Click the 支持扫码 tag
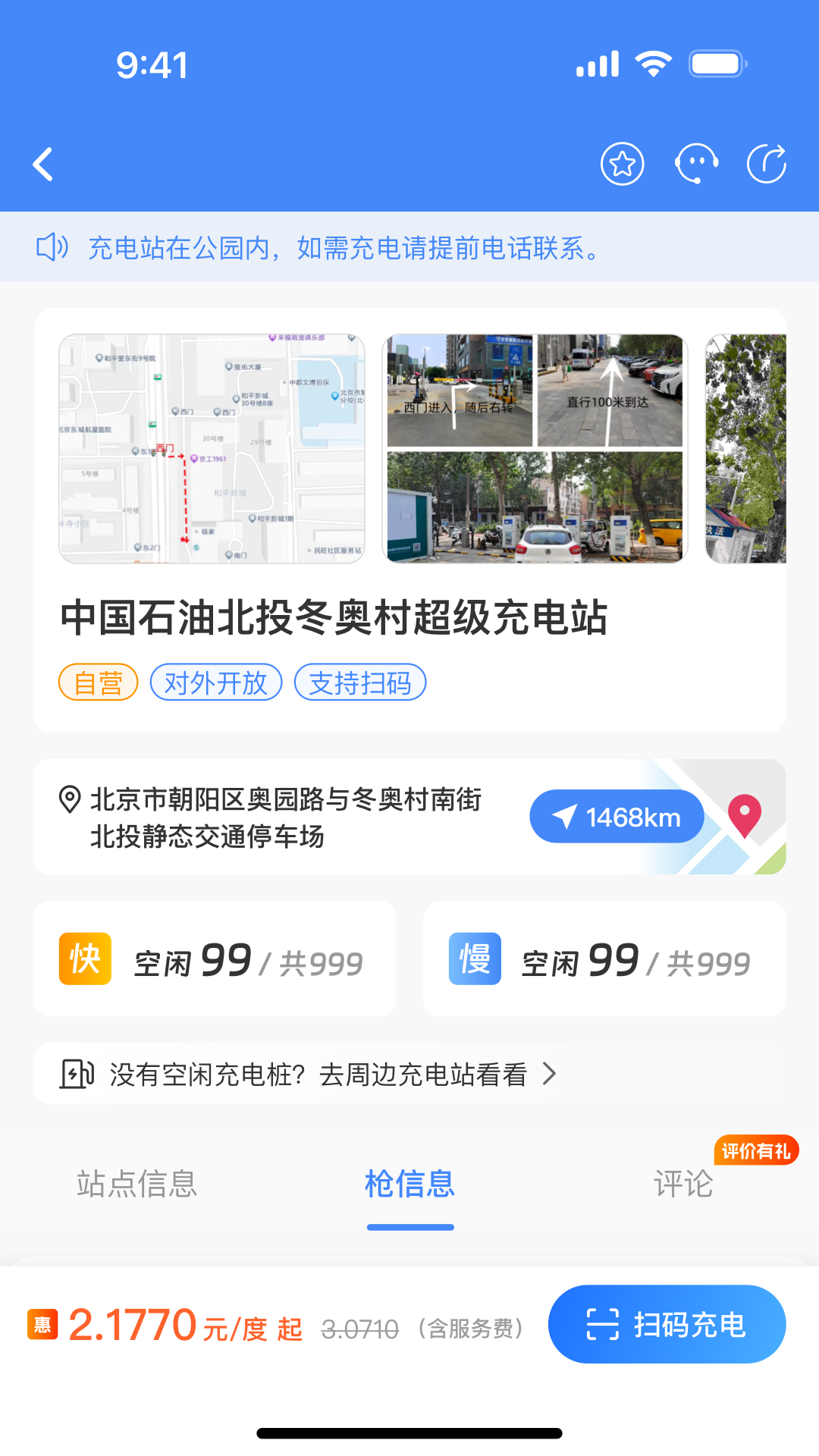 [x=360, y=682]
